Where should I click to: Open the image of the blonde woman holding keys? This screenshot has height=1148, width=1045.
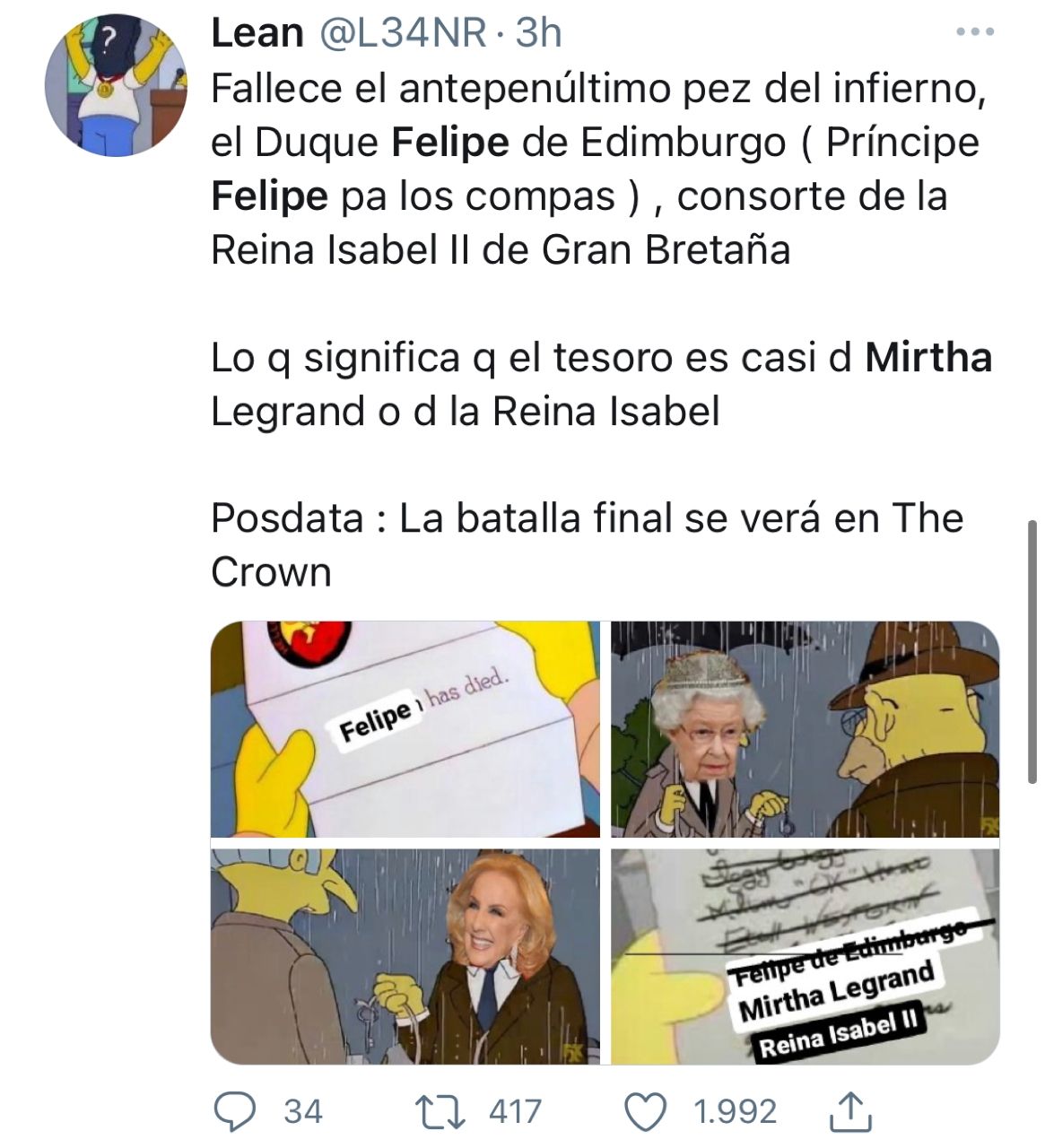point(405,956)
